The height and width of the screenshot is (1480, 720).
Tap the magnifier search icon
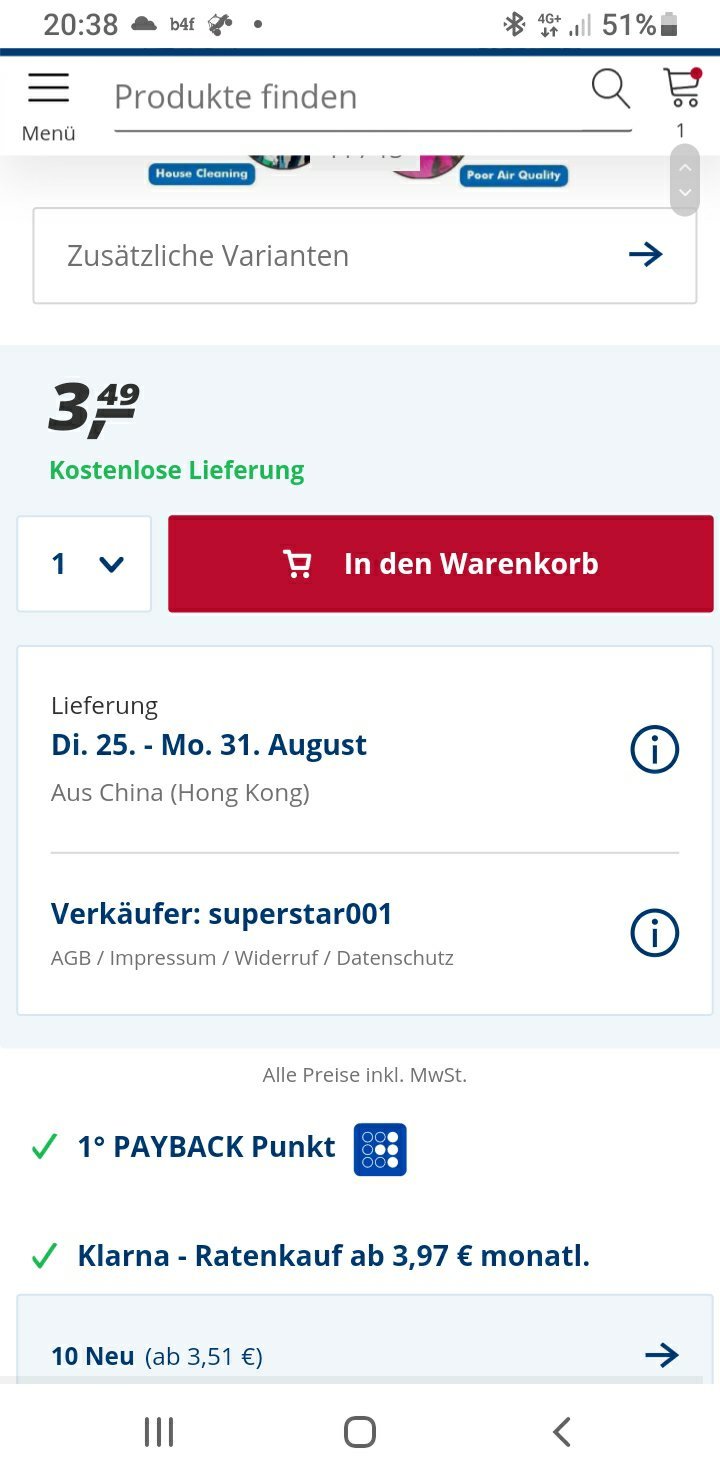pyautogui.click(x=610, y=89)
